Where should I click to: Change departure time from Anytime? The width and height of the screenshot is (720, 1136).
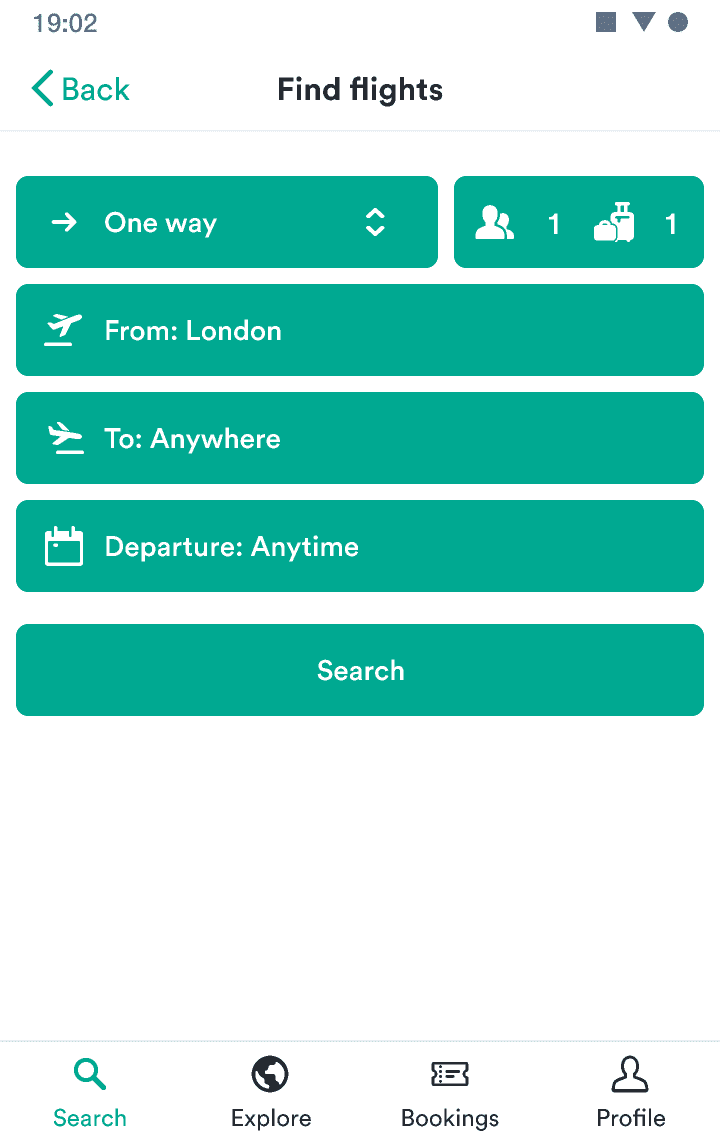[360, 546]
